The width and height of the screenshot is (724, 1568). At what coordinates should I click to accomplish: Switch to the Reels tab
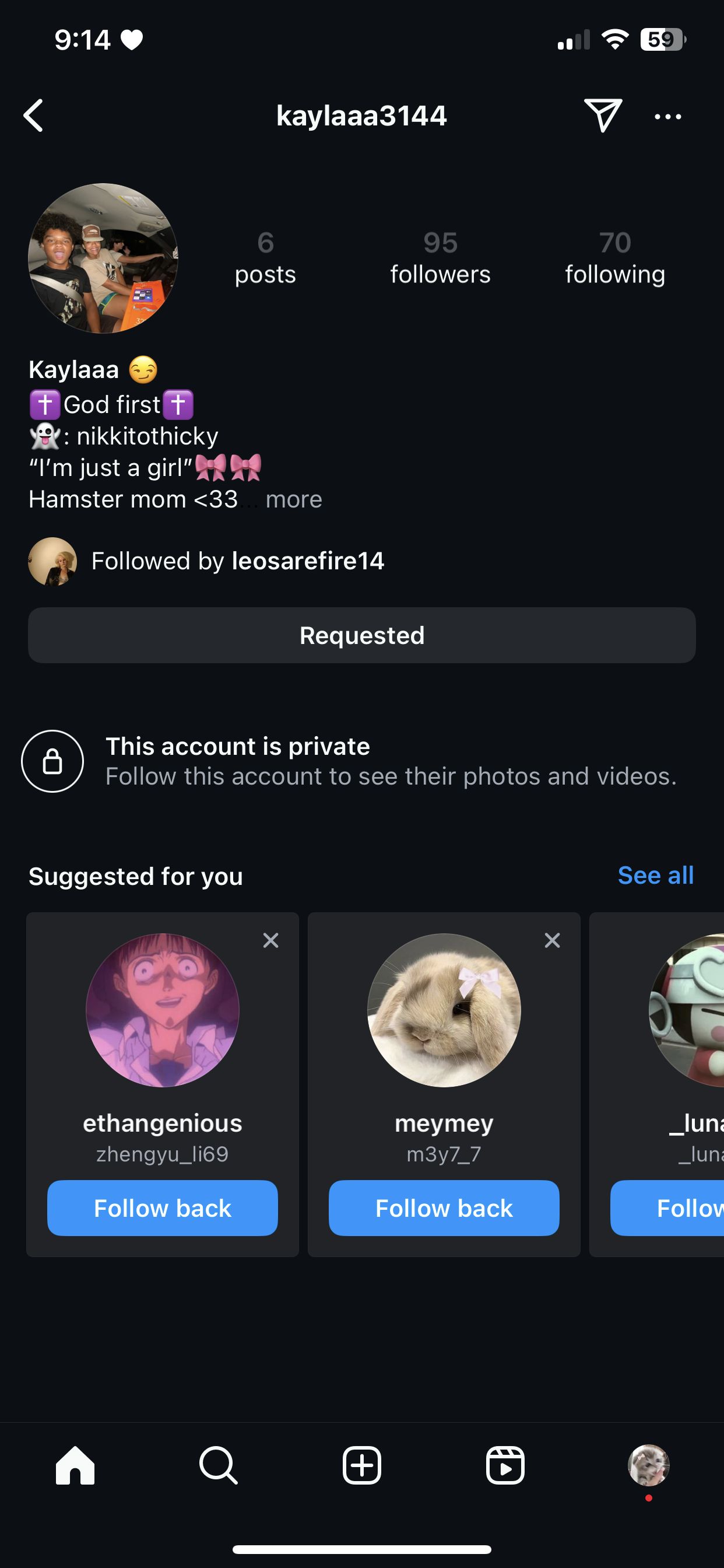[x=505, y=1465]
